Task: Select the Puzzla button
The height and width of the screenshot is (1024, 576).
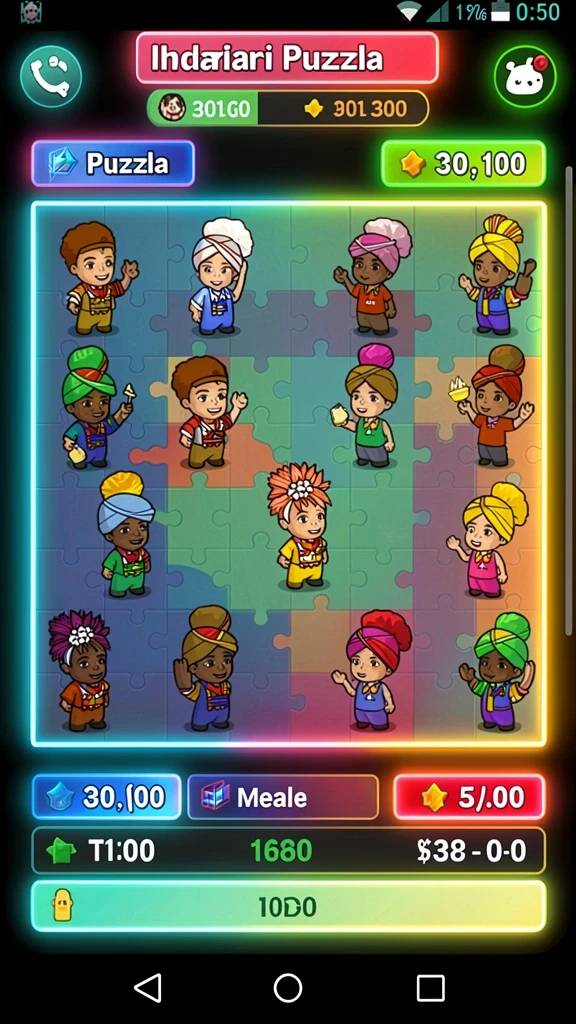Action: (x=113, y=163)
